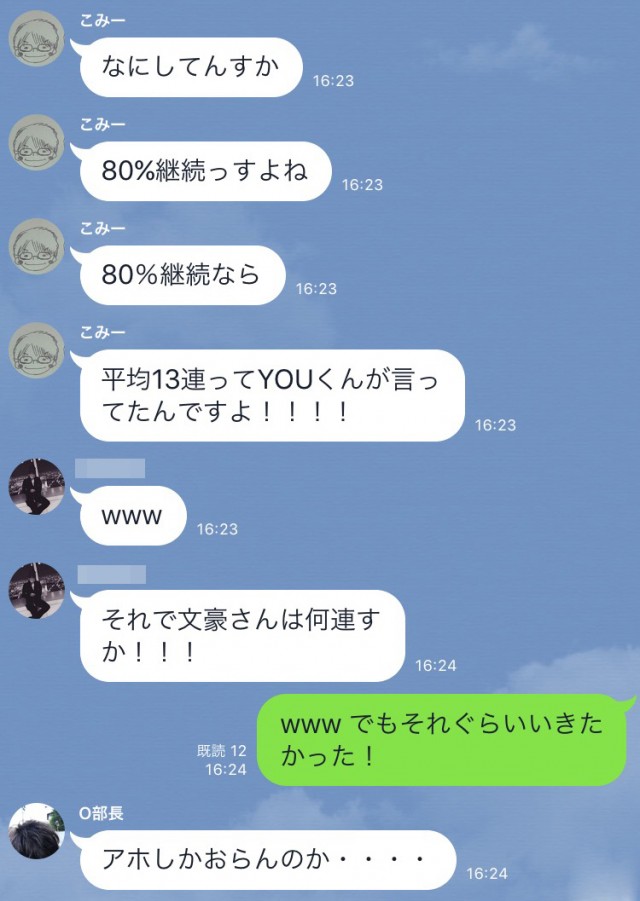Open the avatar beside それで文豪さんは何連すか
Image resolution: width=640 pixels, height=901 pixels.
[x=38, y=591]
